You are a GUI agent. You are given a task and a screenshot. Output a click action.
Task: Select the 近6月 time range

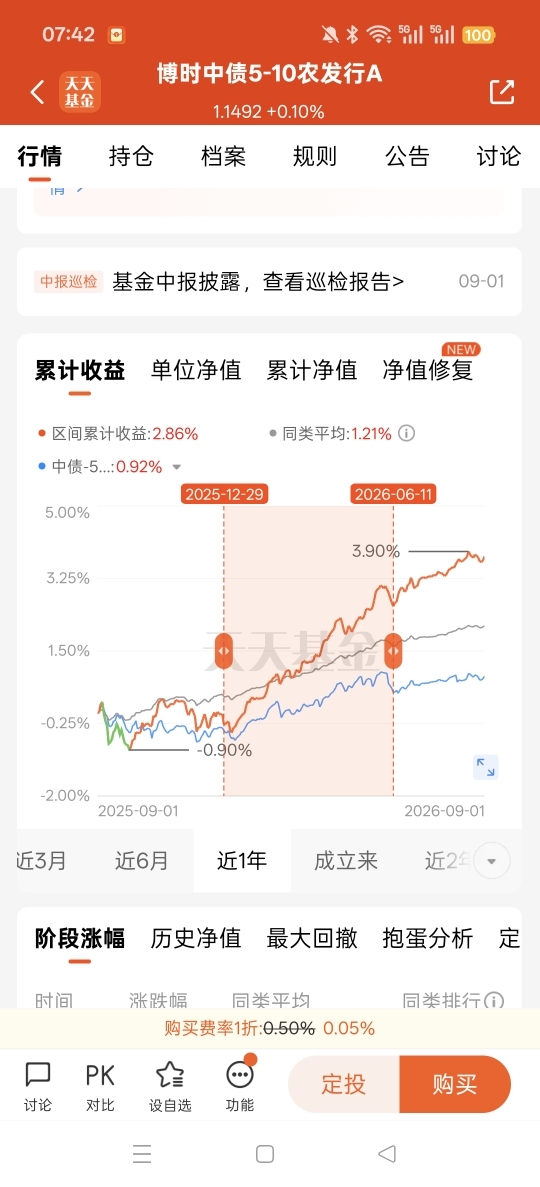pyautogui.click(x=142, y=861)
